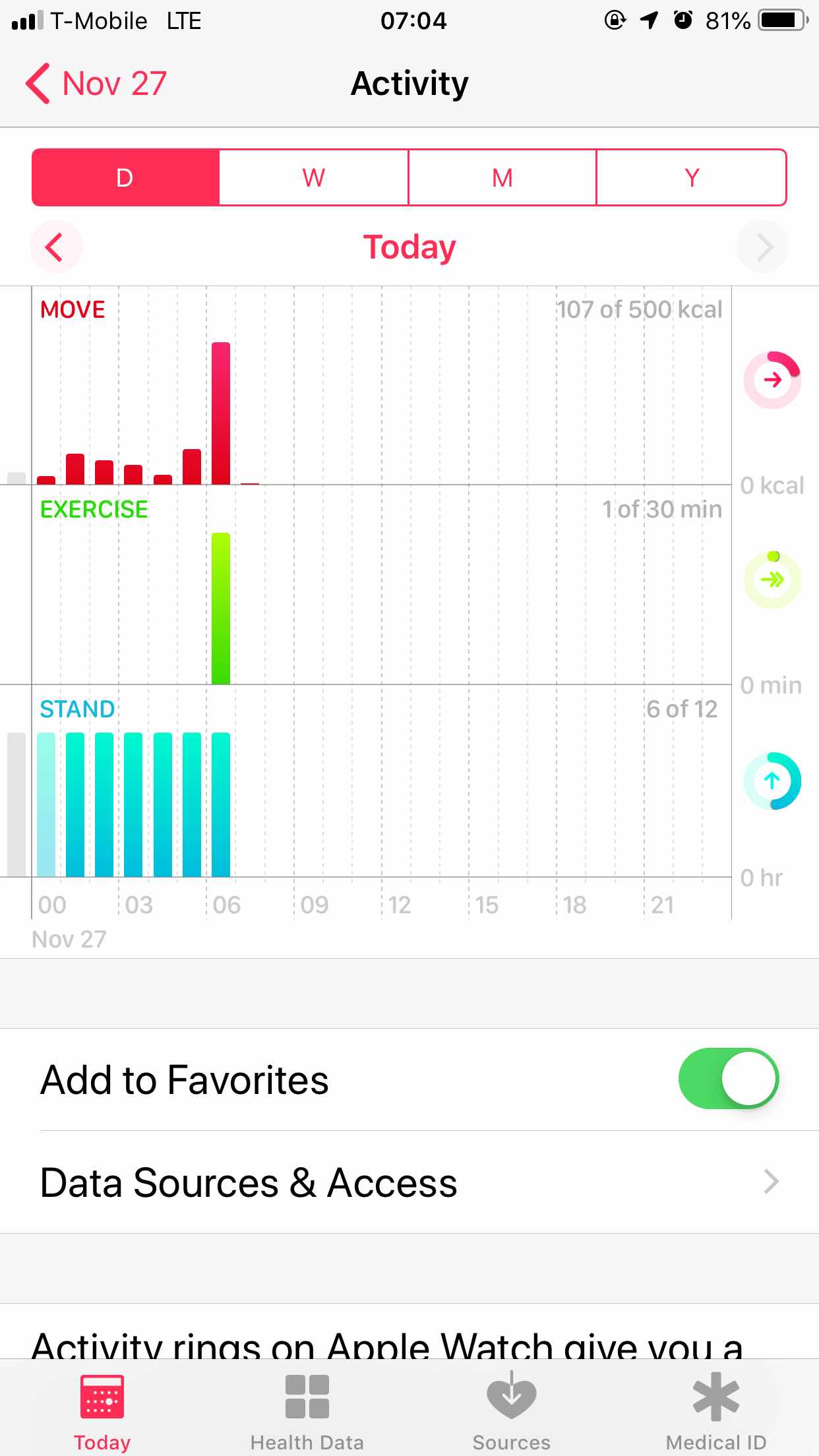Switch to the W week view
Viewport: 819px width, 1456px height.
coord(314,177)
